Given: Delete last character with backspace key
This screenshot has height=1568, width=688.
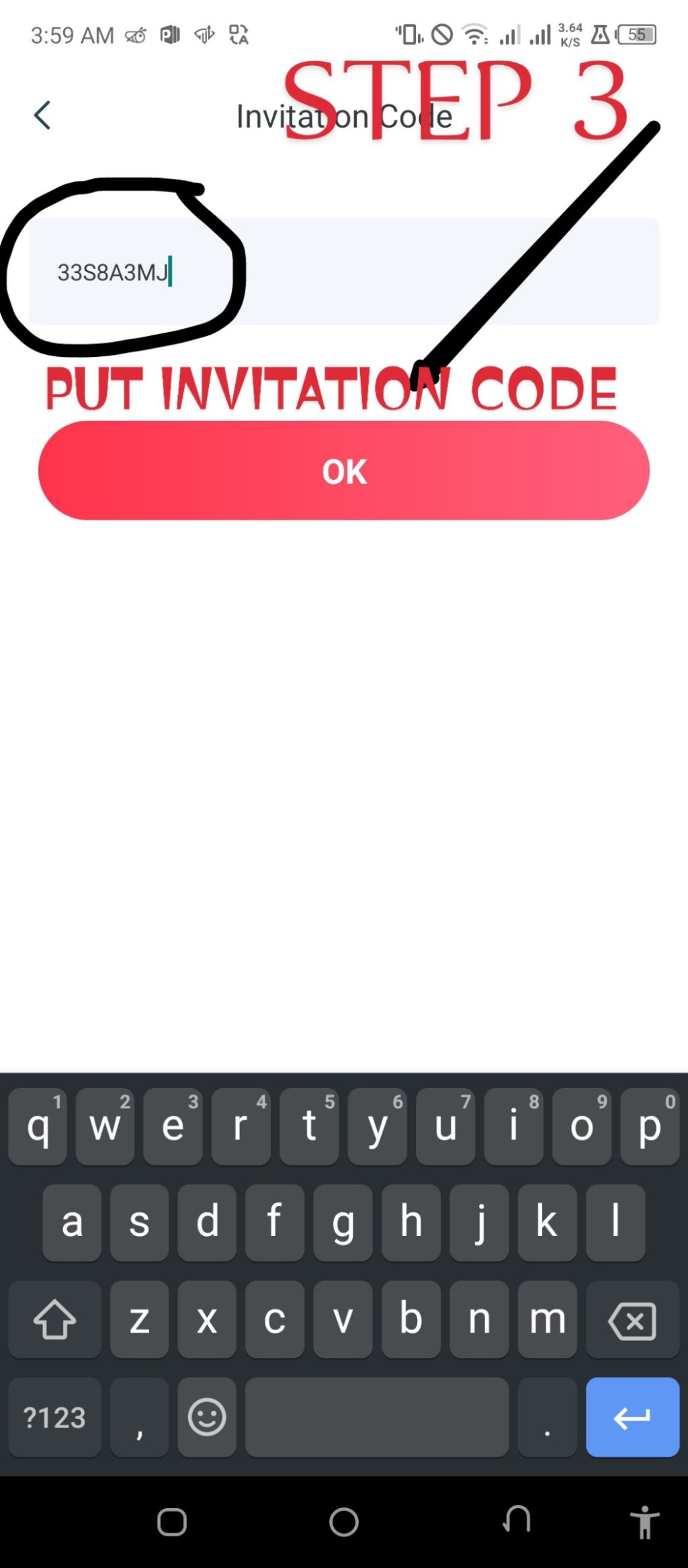Looking at the screenshot, I should click(x=632, y=1321).
